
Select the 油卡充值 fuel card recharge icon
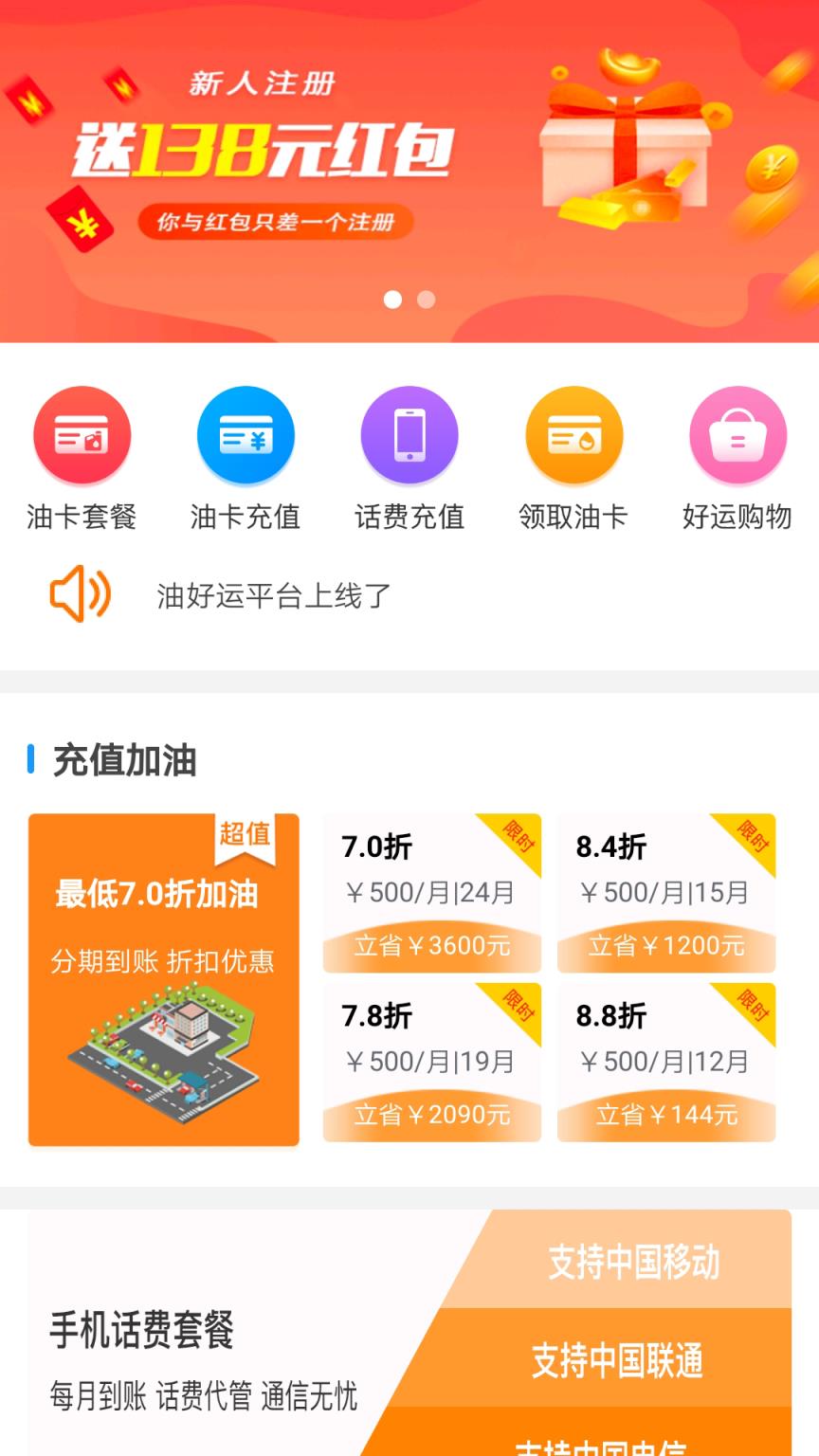click(246, 435)
